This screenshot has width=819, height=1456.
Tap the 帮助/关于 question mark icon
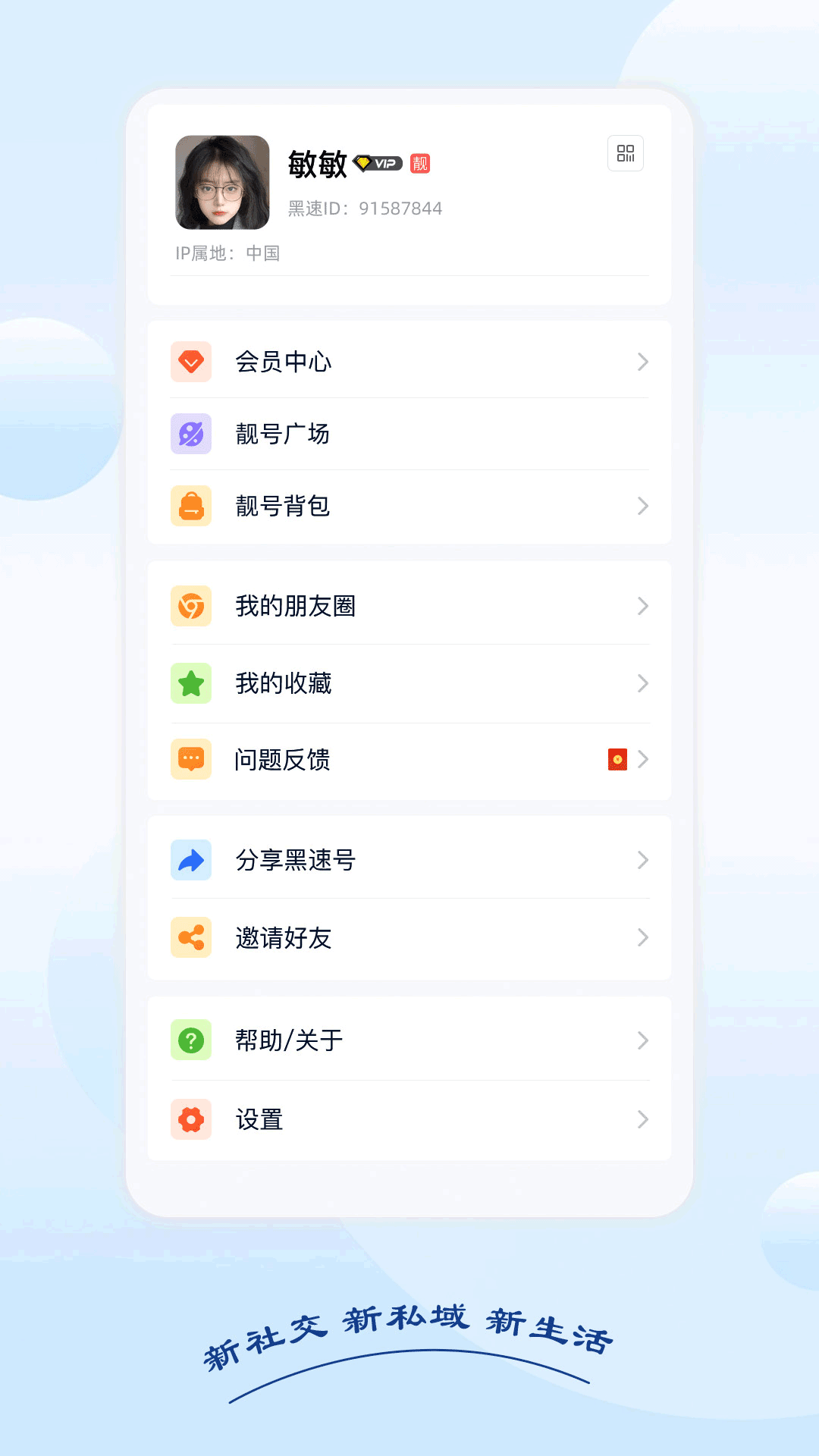click(x=191, y=1040)
